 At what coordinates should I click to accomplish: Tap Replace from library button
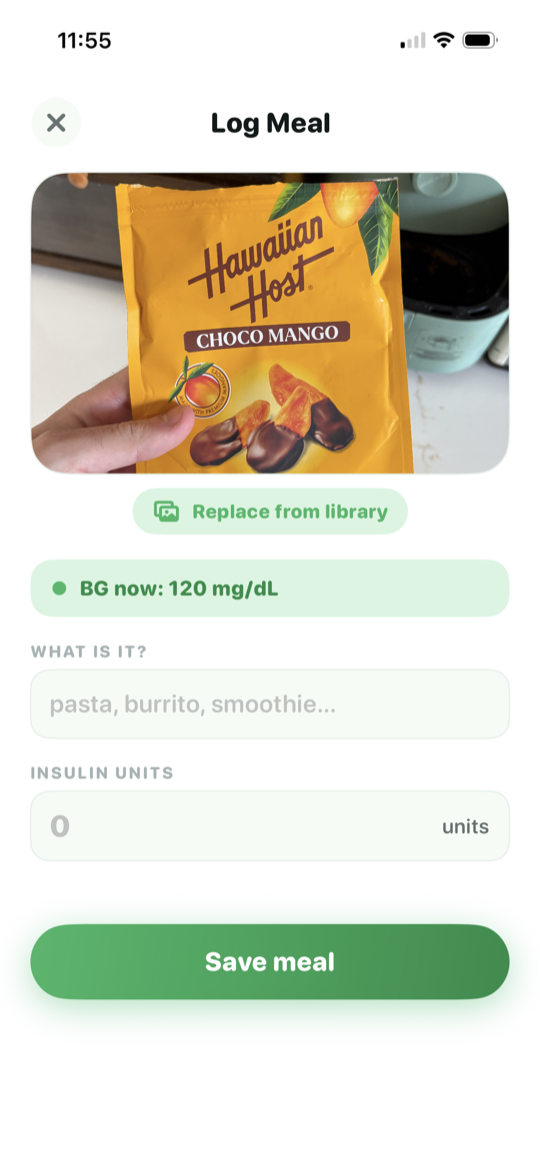pyautogui.click(x=270, y=511)
